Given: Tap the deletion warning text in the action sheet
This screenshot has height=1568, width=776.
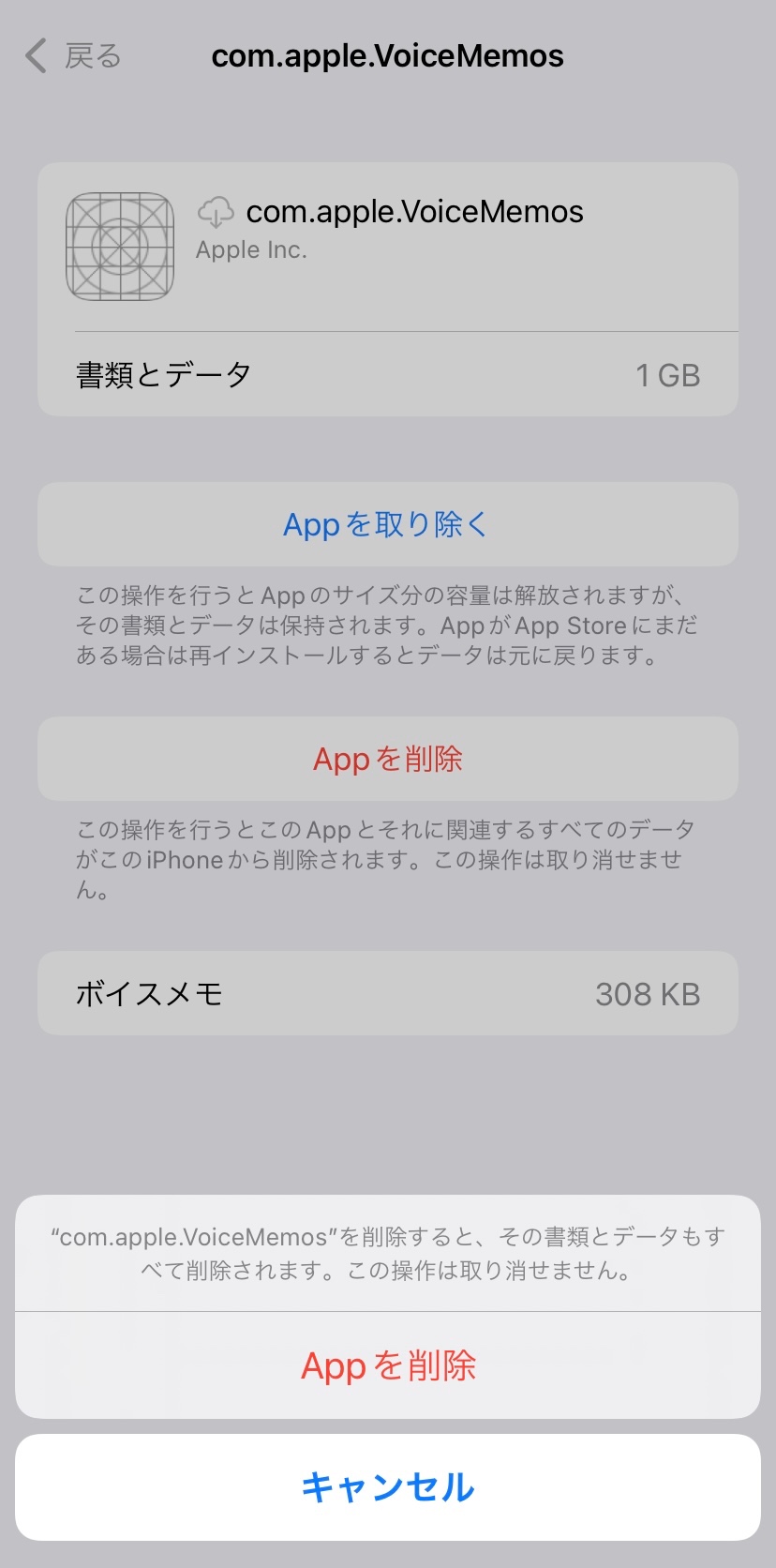Looking at the screenshot, I should point(388,1254).
